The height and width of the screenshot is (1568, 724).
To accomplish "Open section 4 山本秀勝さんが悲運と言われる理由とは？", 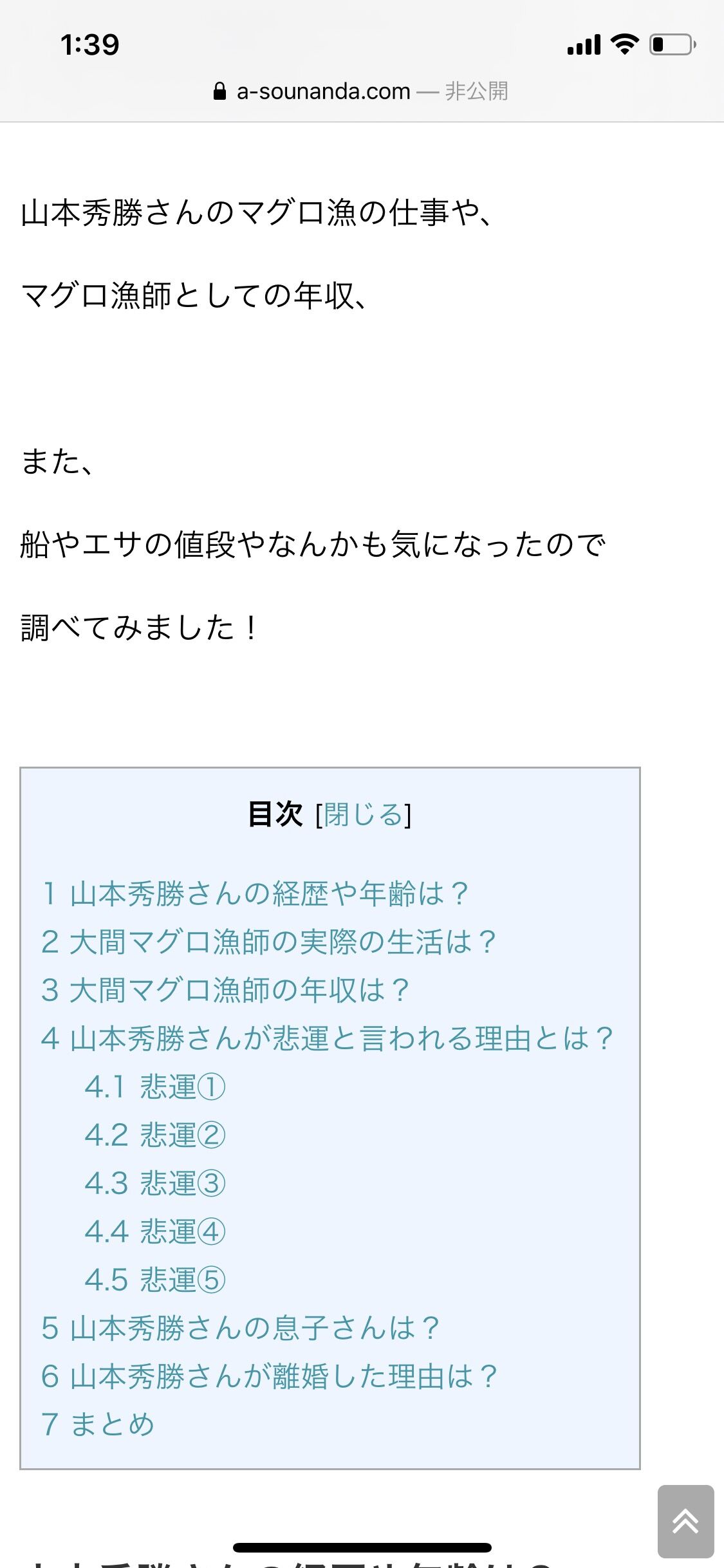I will [328, 1038].
